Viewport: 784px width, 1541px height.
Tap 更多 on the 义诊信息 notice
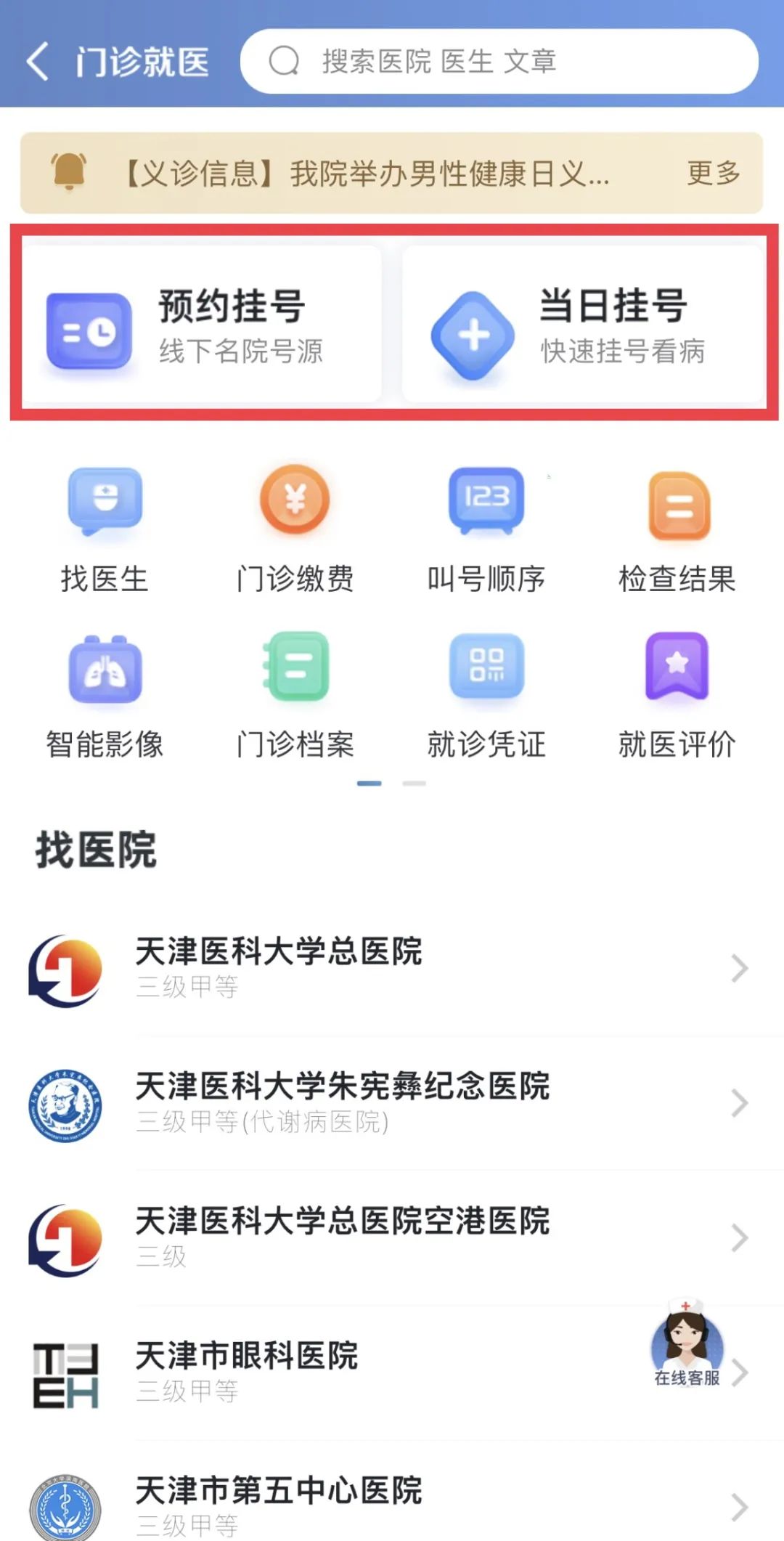(712, 173)
